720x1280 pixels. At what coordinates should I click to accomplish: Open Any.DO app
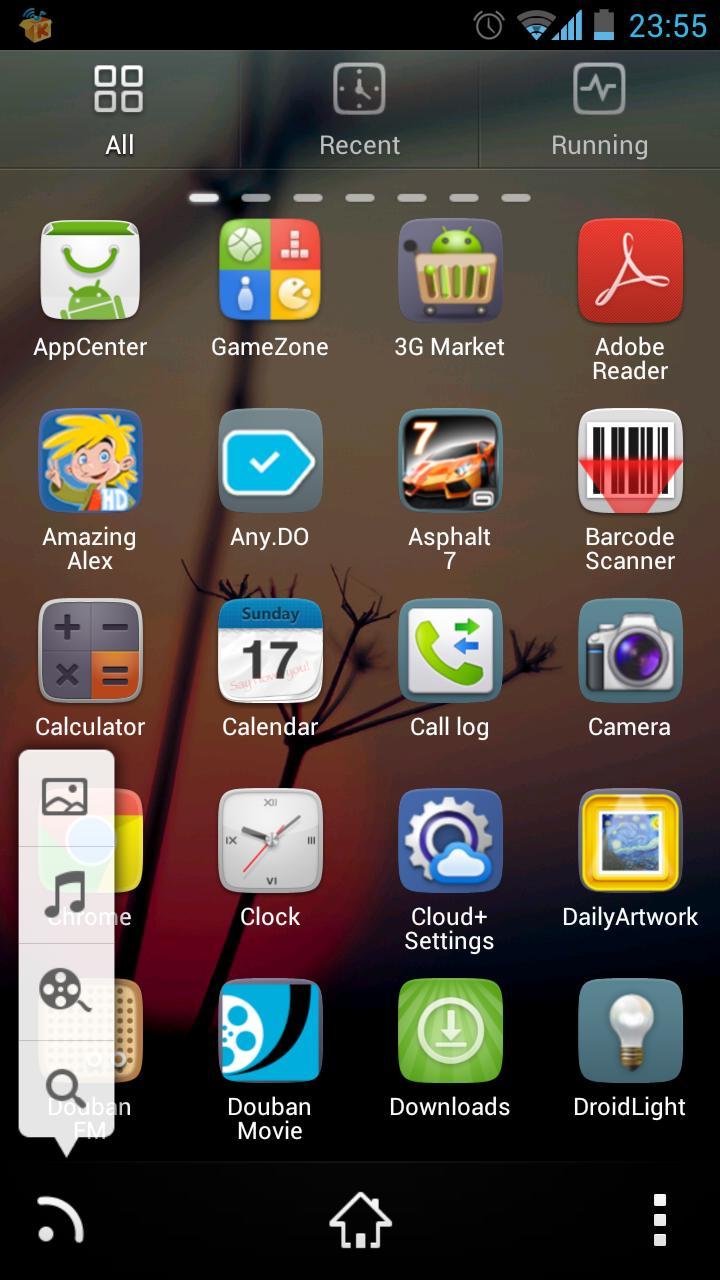pyautogui.click(x=270, y=462)
